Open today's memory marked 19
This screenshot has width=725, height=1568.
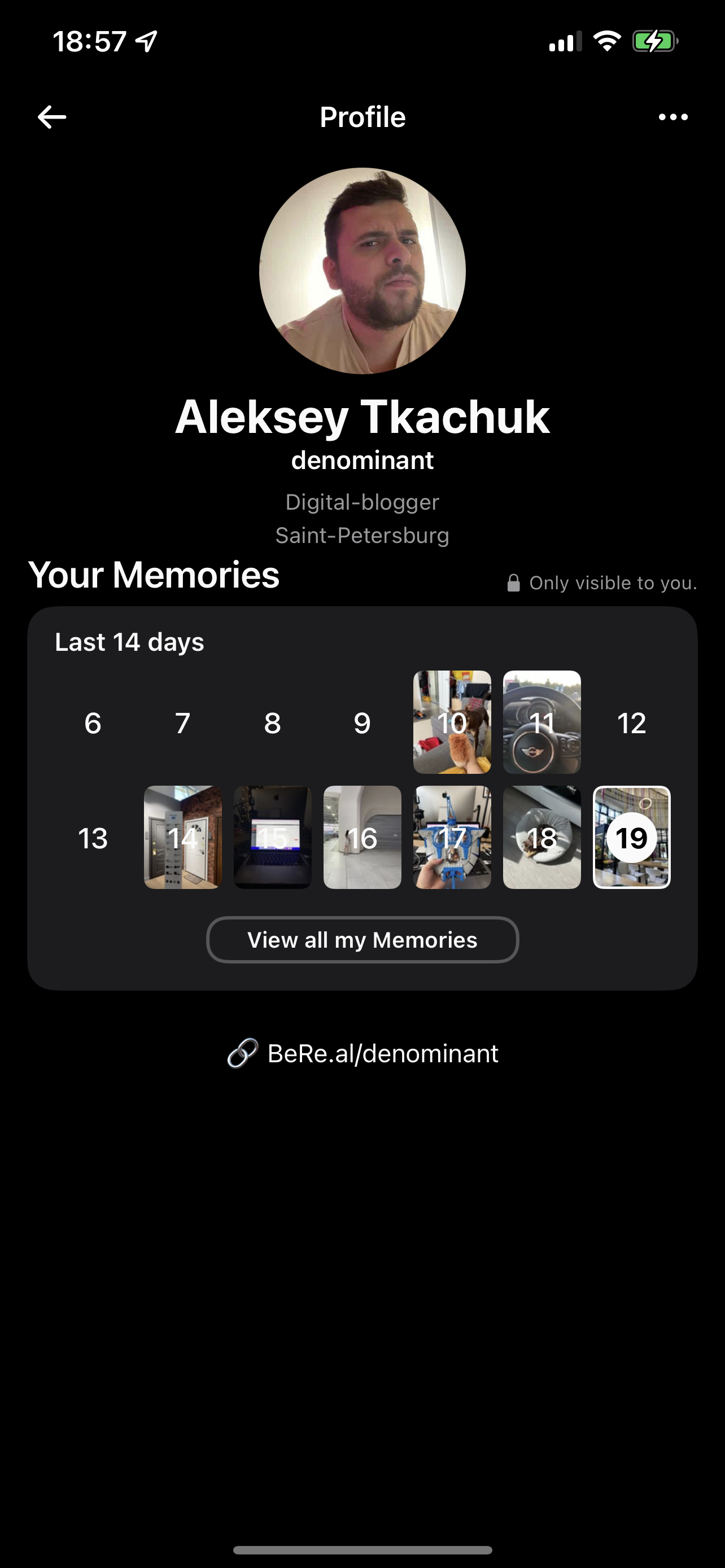[631, 837]
